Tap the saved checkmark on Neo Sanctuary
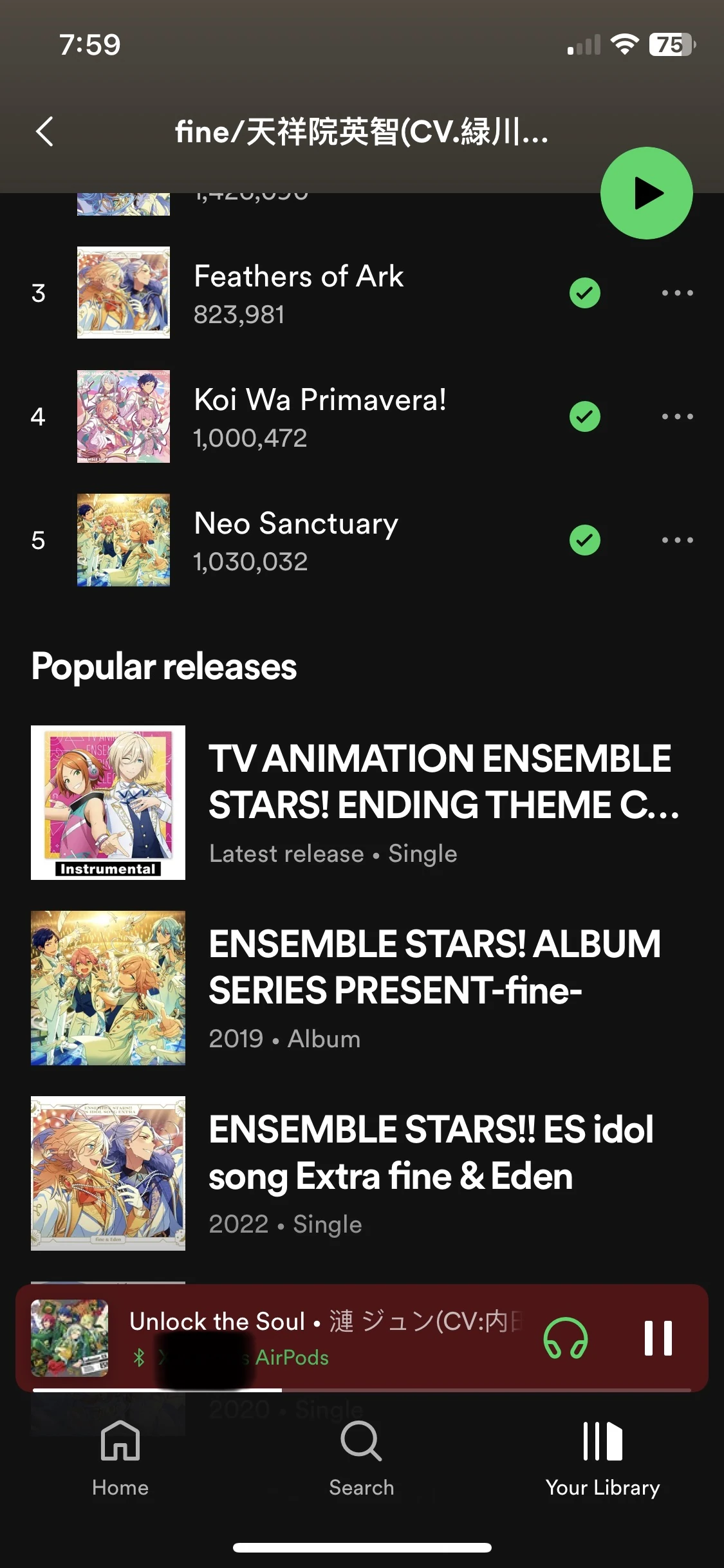 (x=584, y=540)
